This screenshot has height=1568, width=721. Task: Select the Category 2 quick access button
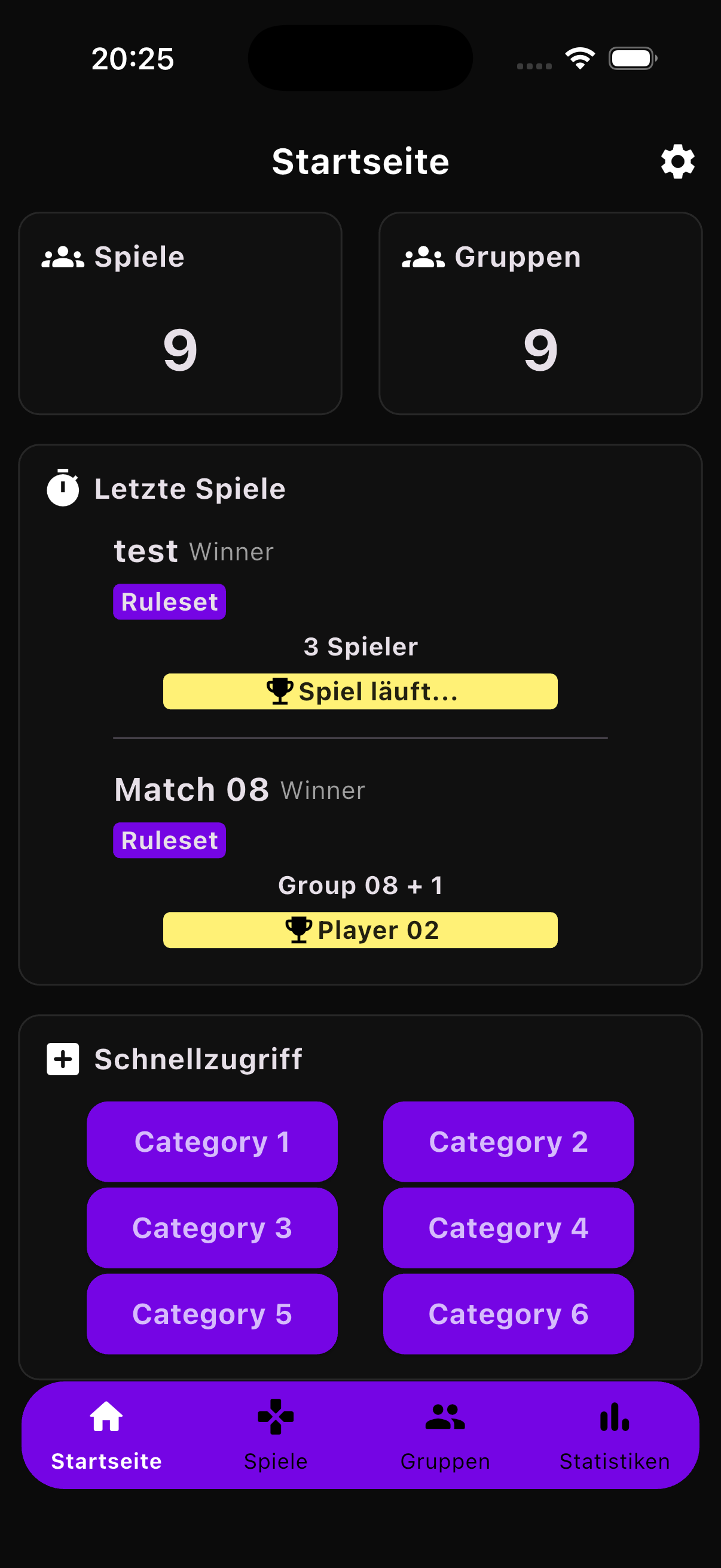coord(508,1141)
